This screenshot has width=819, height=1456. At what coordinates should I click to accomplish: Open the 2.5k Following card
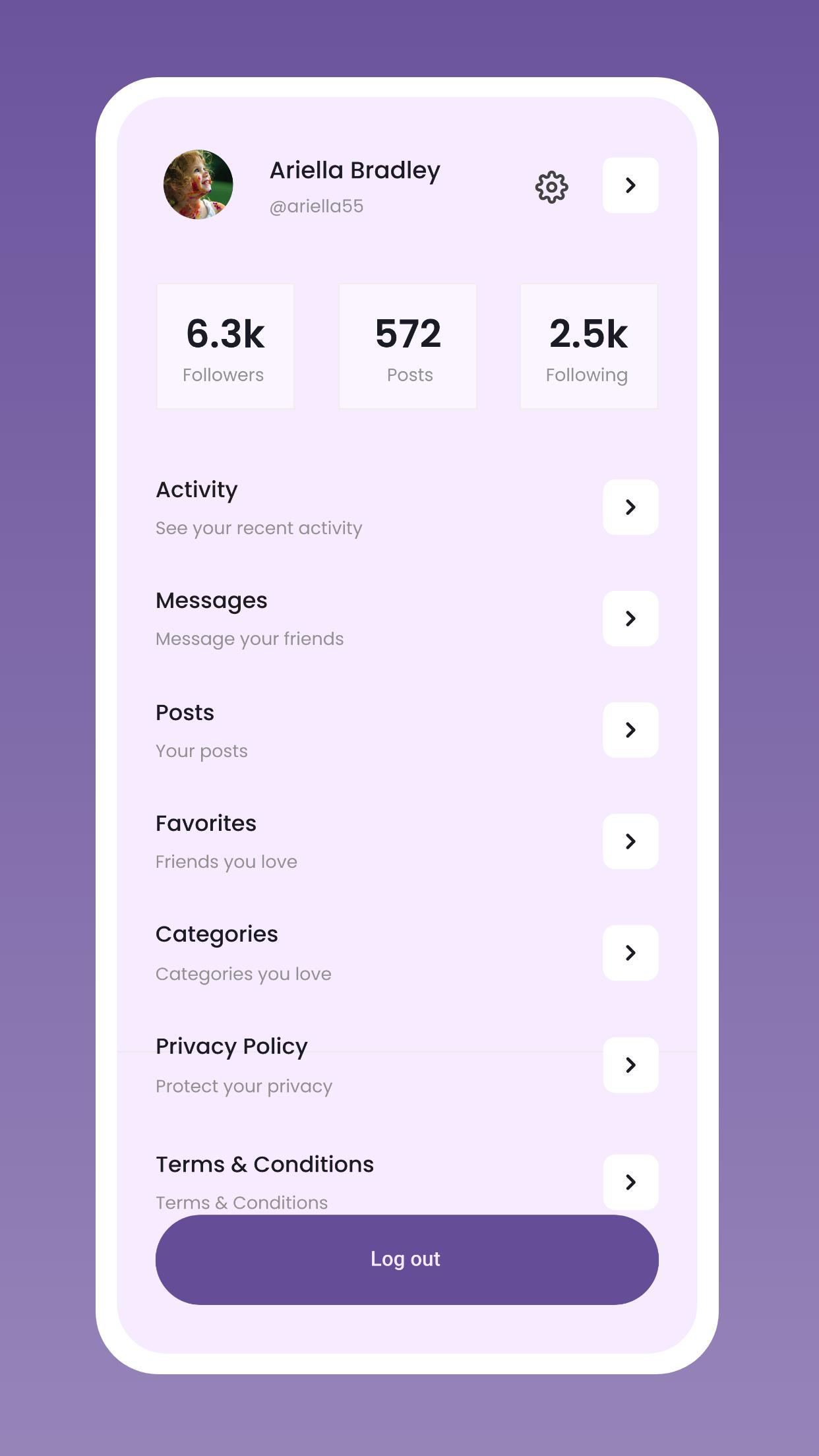click(x=589, y=346)
